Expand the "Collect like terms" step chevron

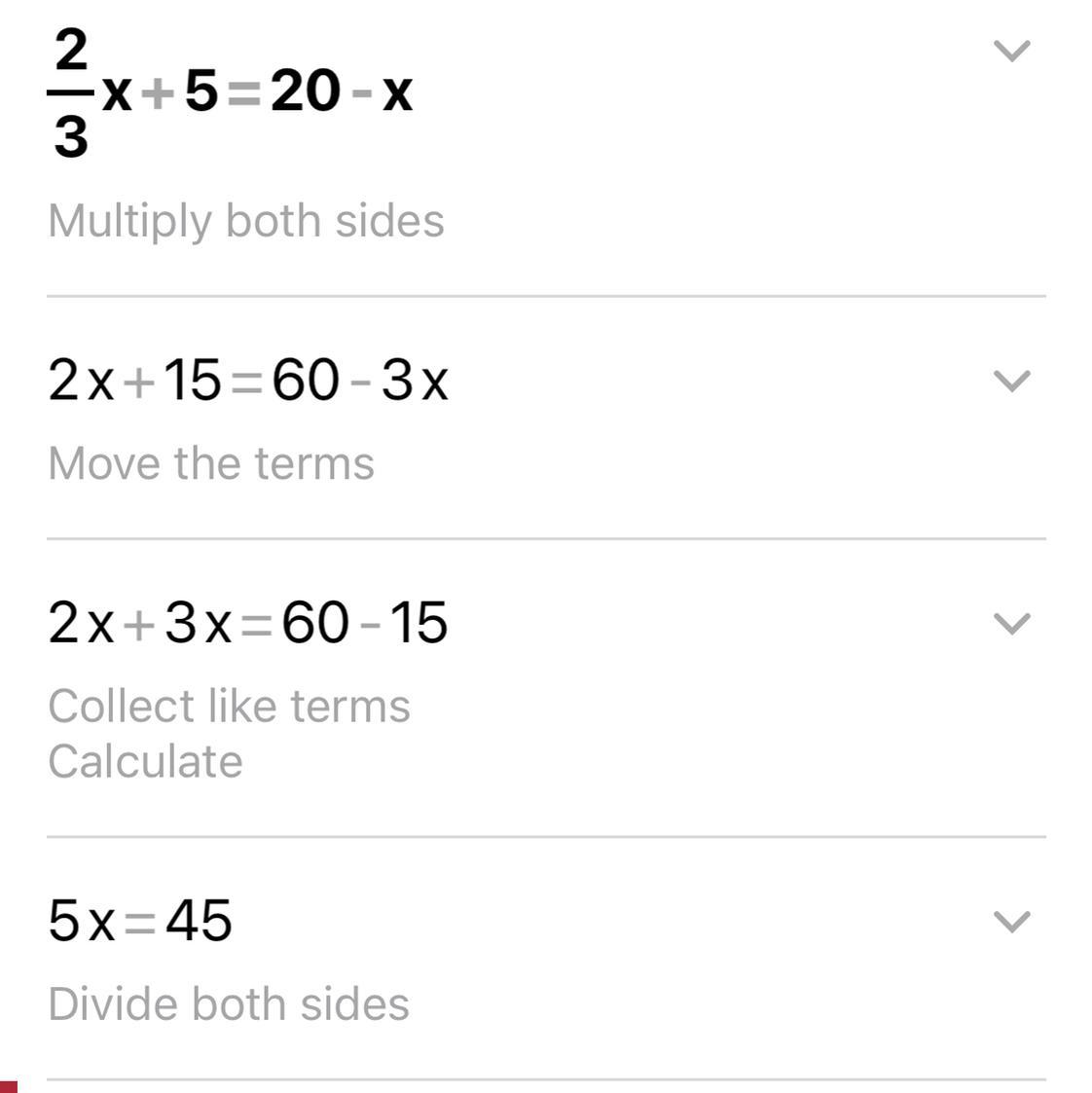pyautogui.click(x=1011, y=623)
